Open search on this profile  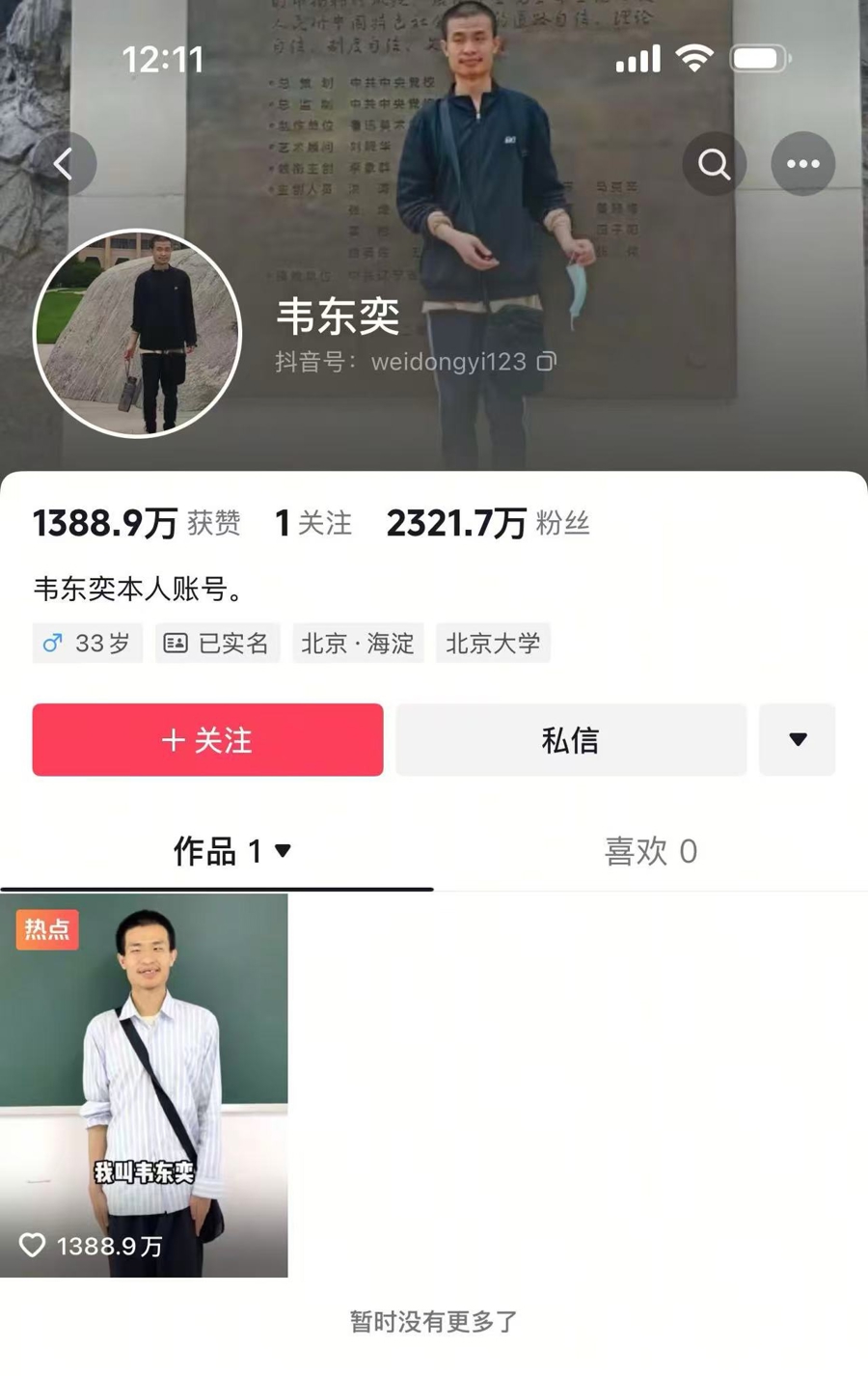coord(714,164)
